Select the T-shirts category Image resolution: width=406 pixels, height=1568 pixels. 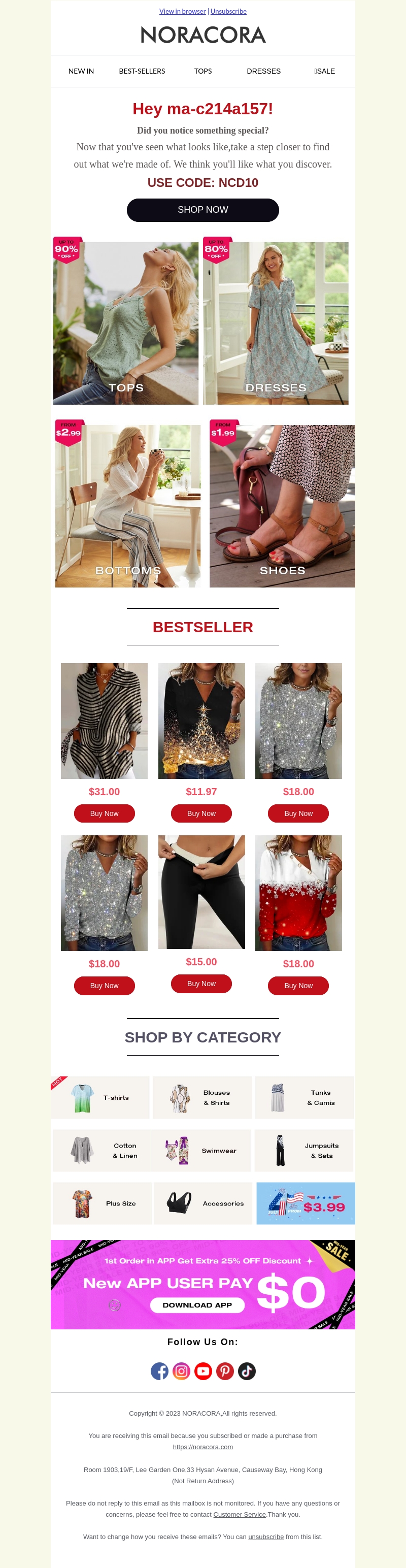click(x=100, y=1097)
